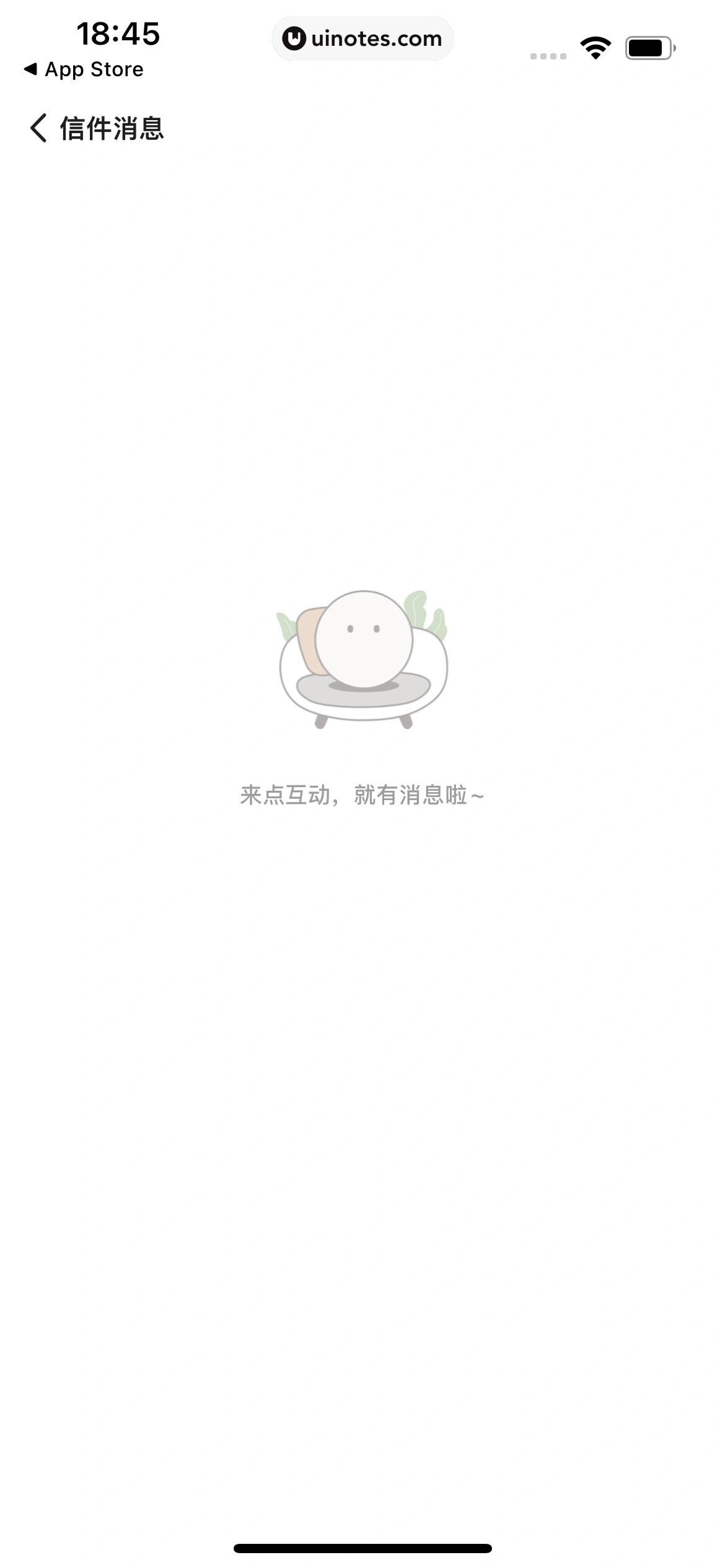This screenshot has width=725, height=1568.
Task: Tap the uinotes.com pill banner
Action: 362,38
